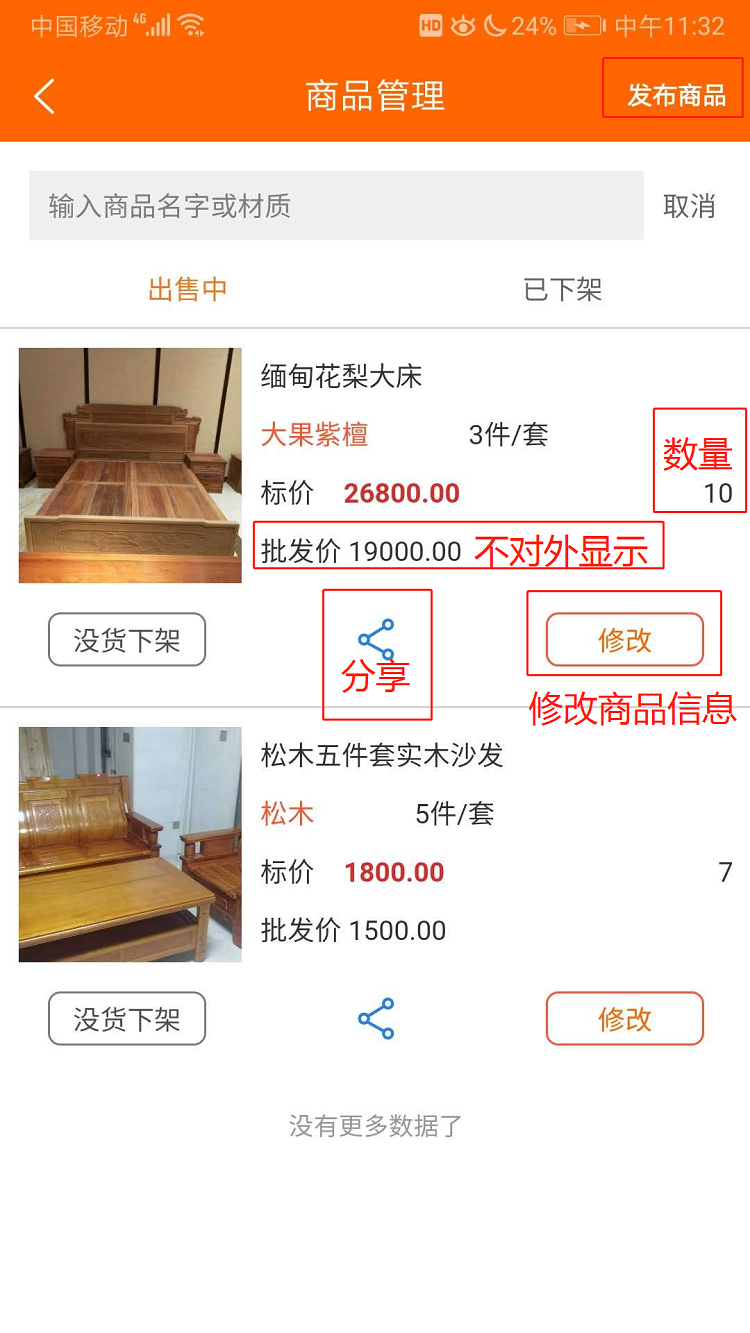The width and height of the screenshot is (750, 1333).
Task: Modify 松木五件套实木沙发 via 修改 button
Action: [x=625, y=1019]
